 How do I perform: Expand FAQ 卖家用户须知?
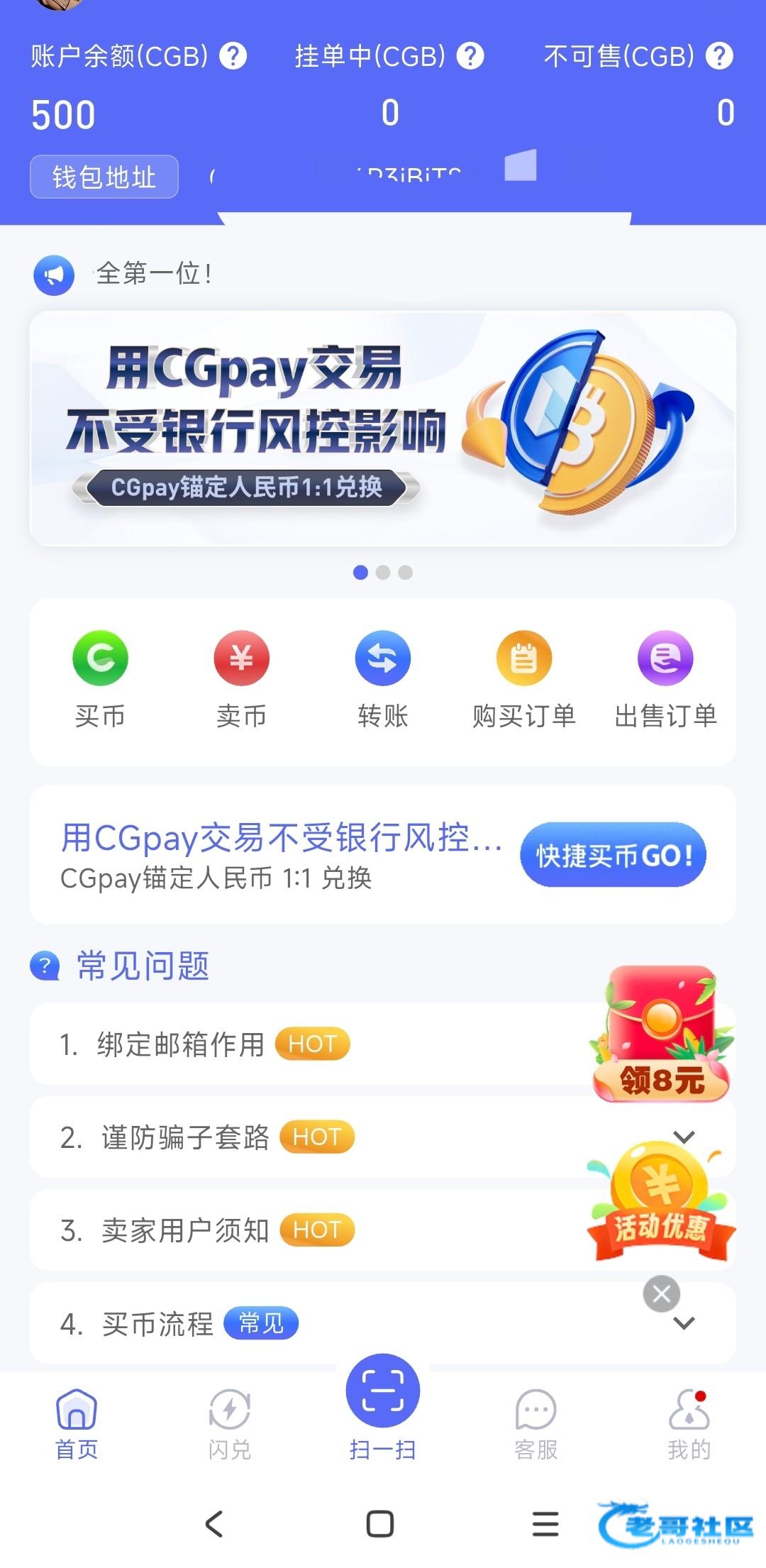[284, 1230]
